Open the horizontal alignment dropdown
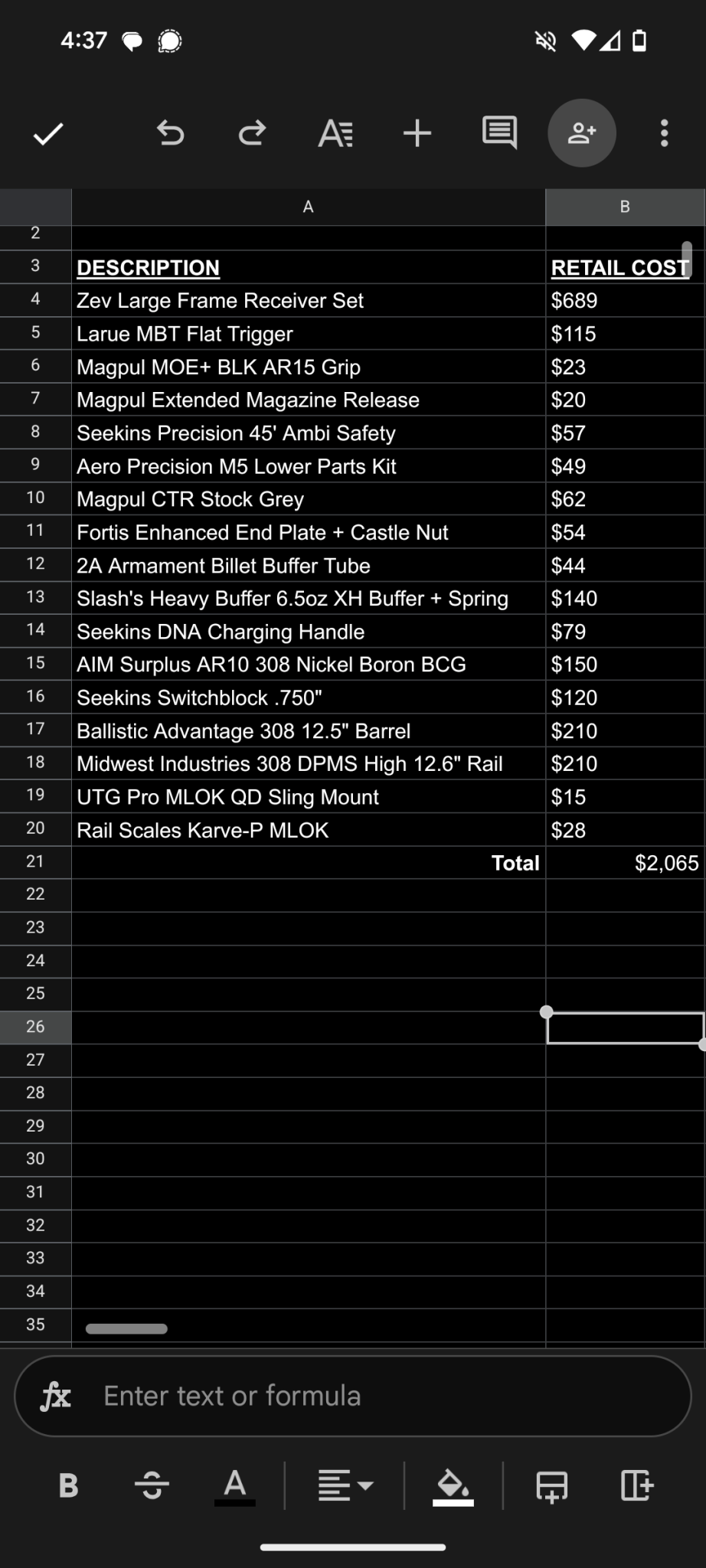Viewport: 706px width, 1568px height. point(345,1486)
